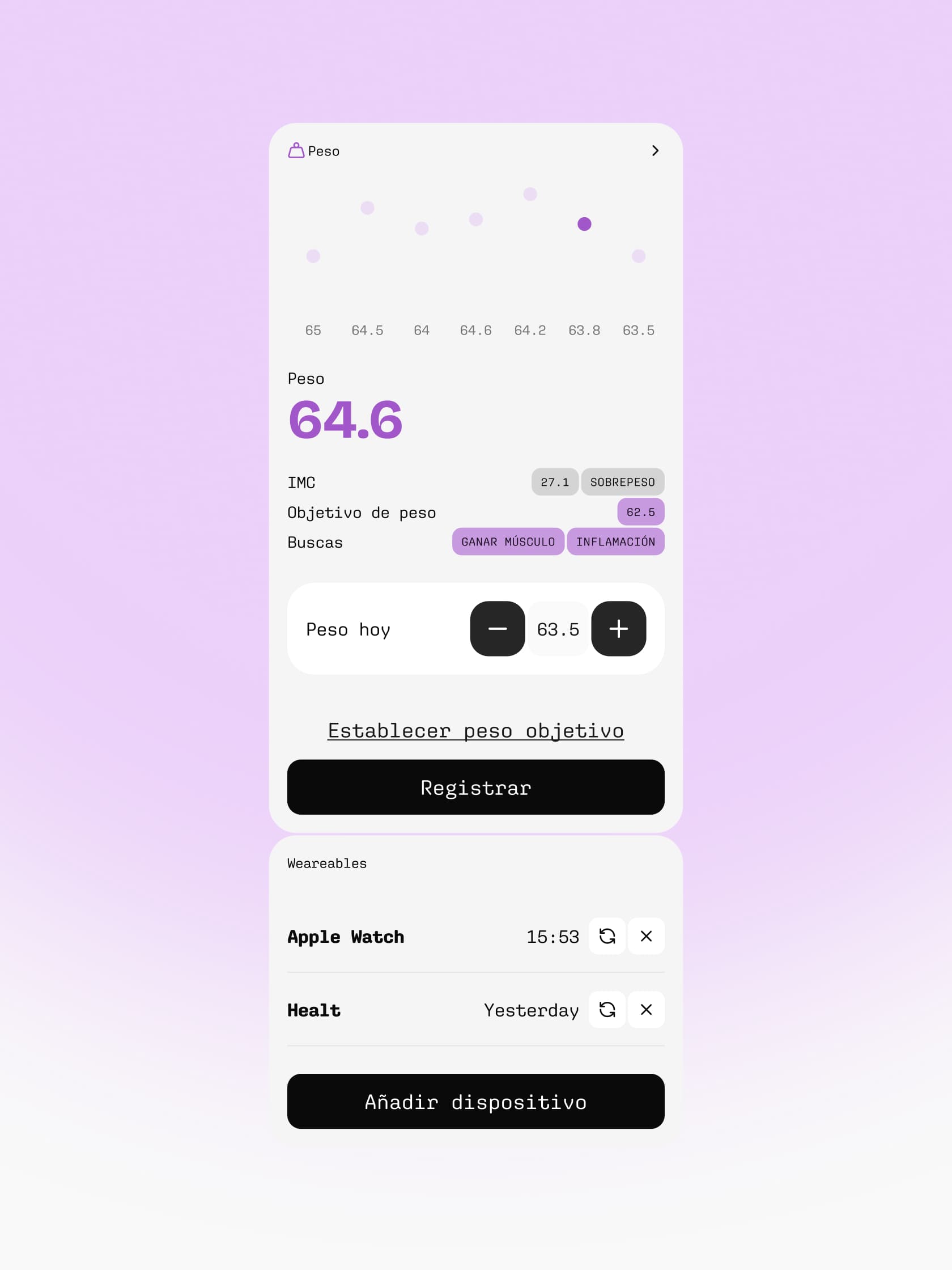Tap Añadir dispositivo to add a device
This screenshot has height=1270, width=952.
pyautogui.click(x=475, y=1101)
